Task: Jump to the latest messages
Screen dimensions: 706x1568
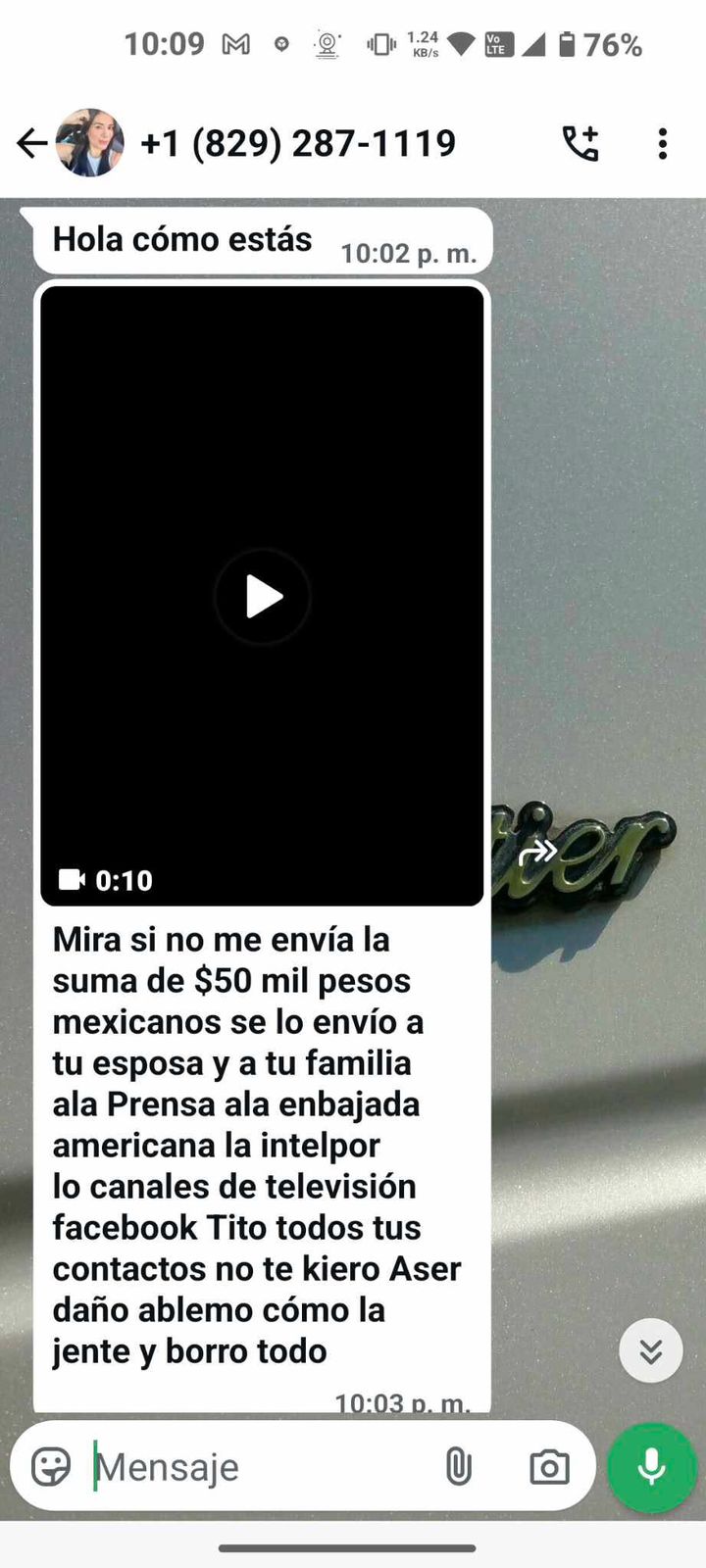Action: click(650, 1351)
